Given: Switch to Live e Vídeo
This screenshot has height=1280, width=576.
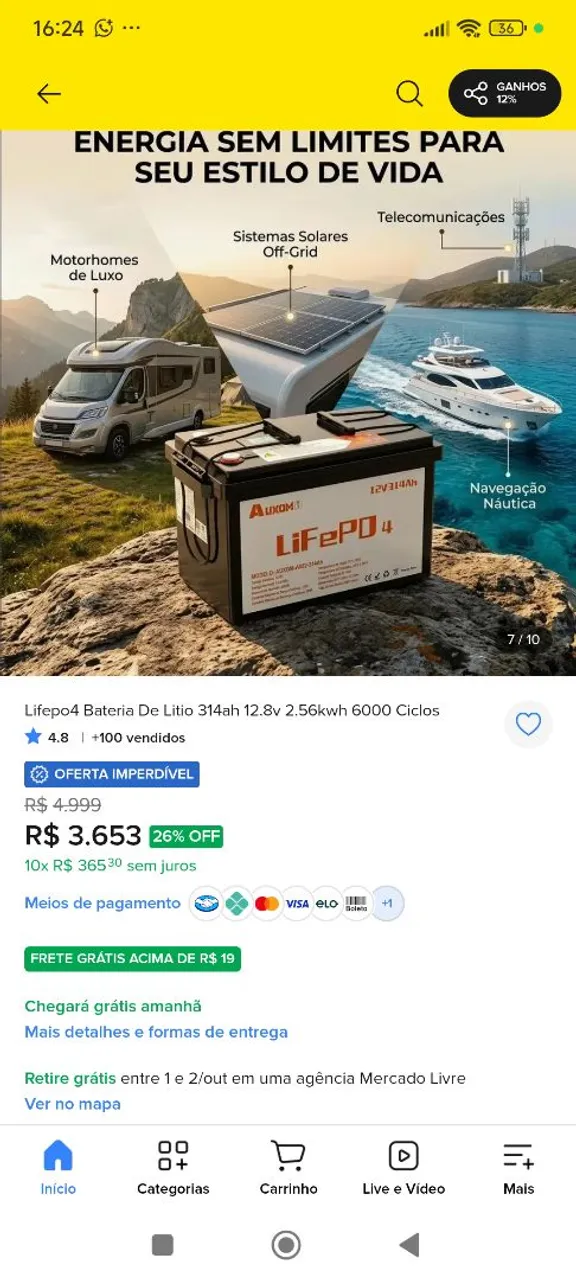Looking at the screenshot, I should (x=403, y=1168).
